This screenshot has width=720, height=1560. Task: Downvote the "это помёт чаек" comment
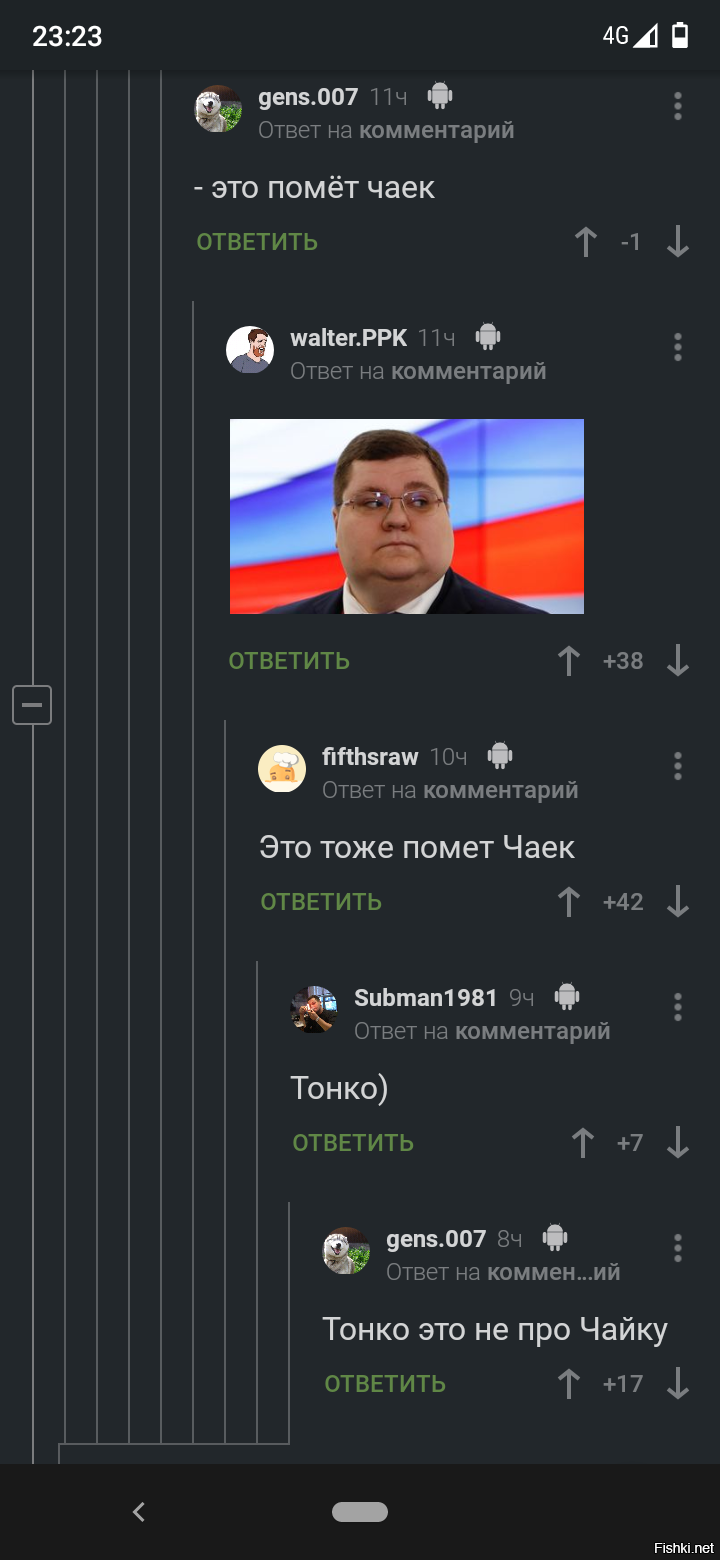pyautogui.click(x=677, y=242)
